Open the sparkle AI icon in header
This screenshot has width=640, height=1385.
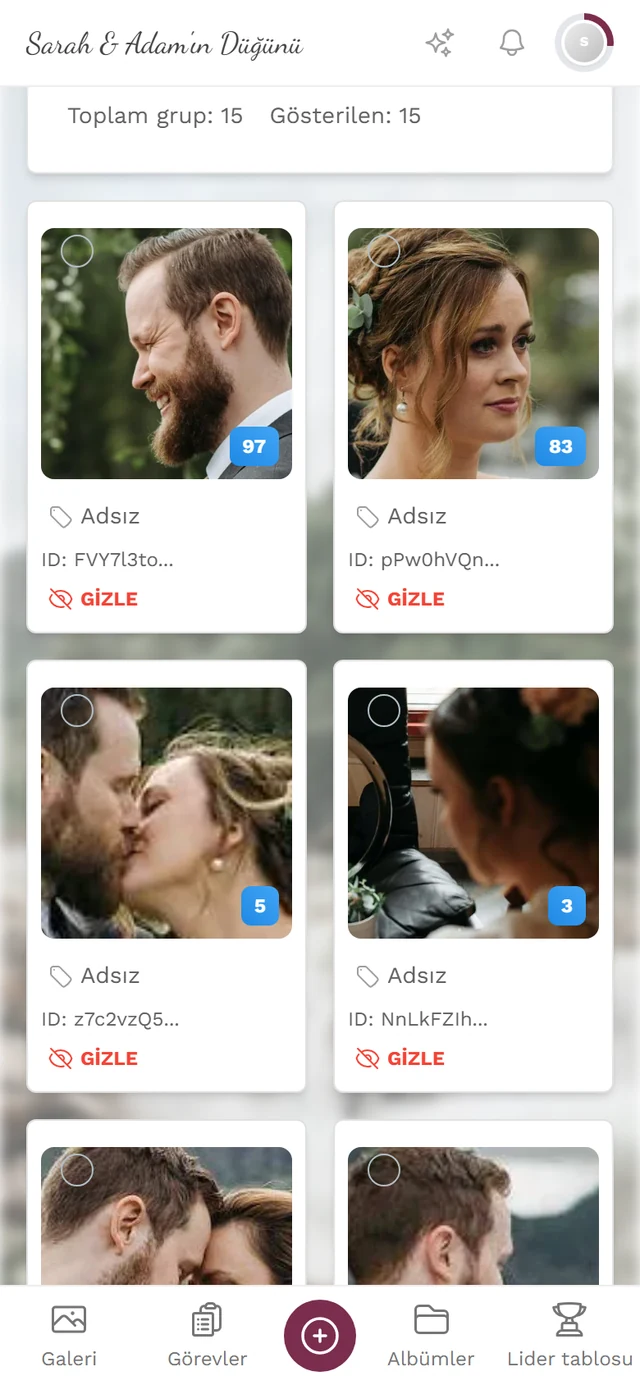[x=440, y=43]
